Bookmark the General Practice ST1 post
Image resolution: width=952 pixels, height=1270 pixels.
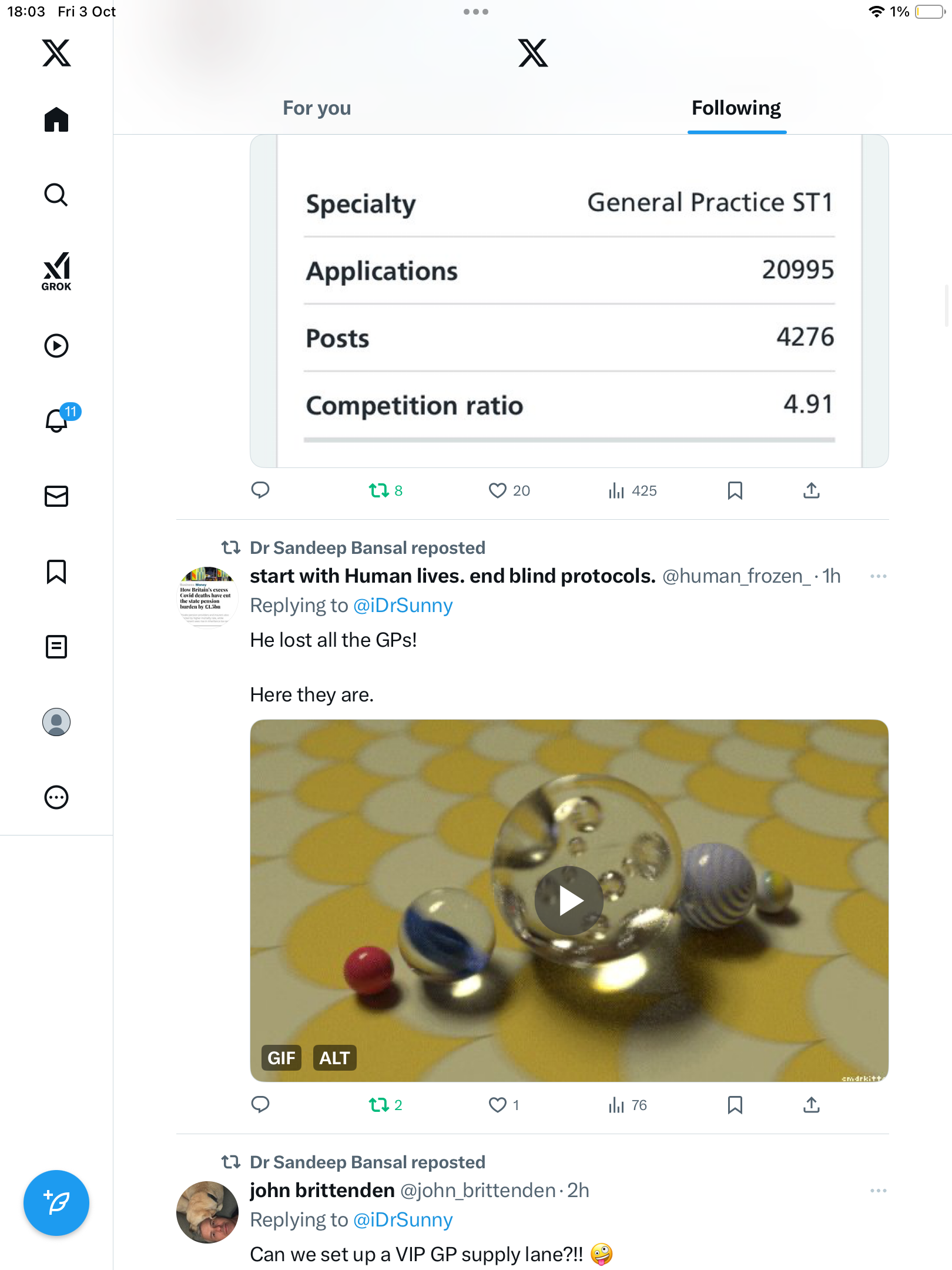pos(735,490)
